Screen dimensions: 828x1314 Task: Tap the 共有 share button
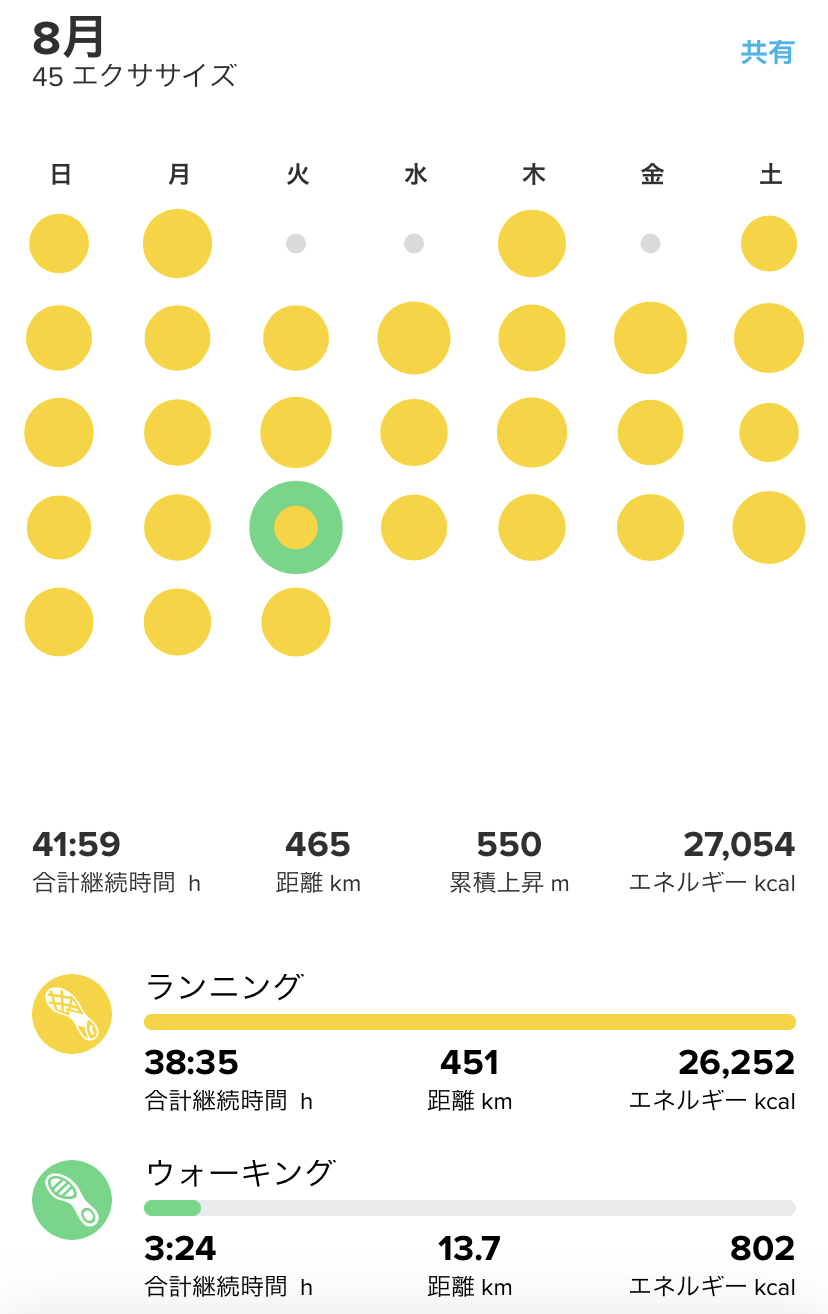pos(767,53)
